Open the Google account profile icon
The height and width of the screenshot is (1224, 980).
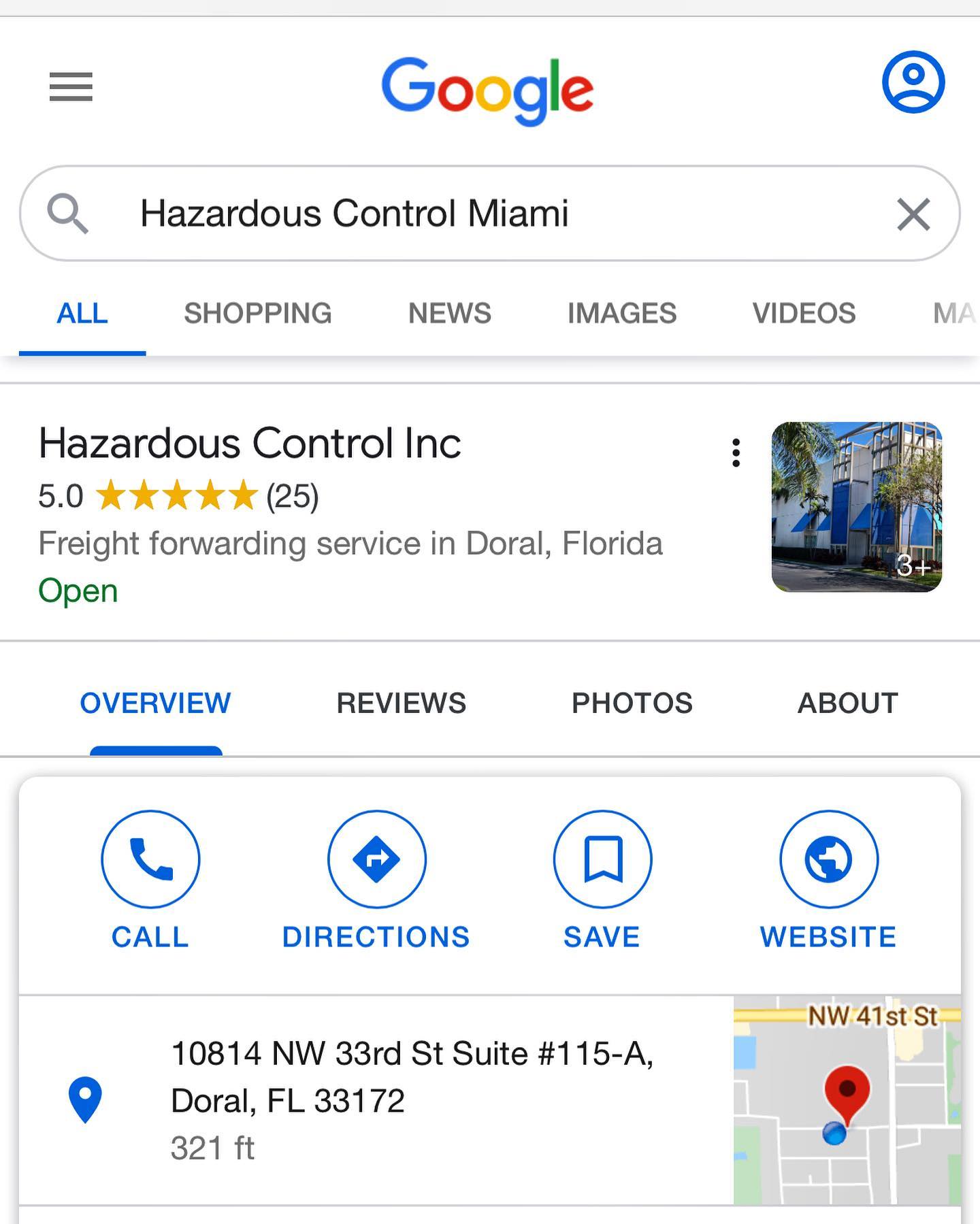[913, 82]
